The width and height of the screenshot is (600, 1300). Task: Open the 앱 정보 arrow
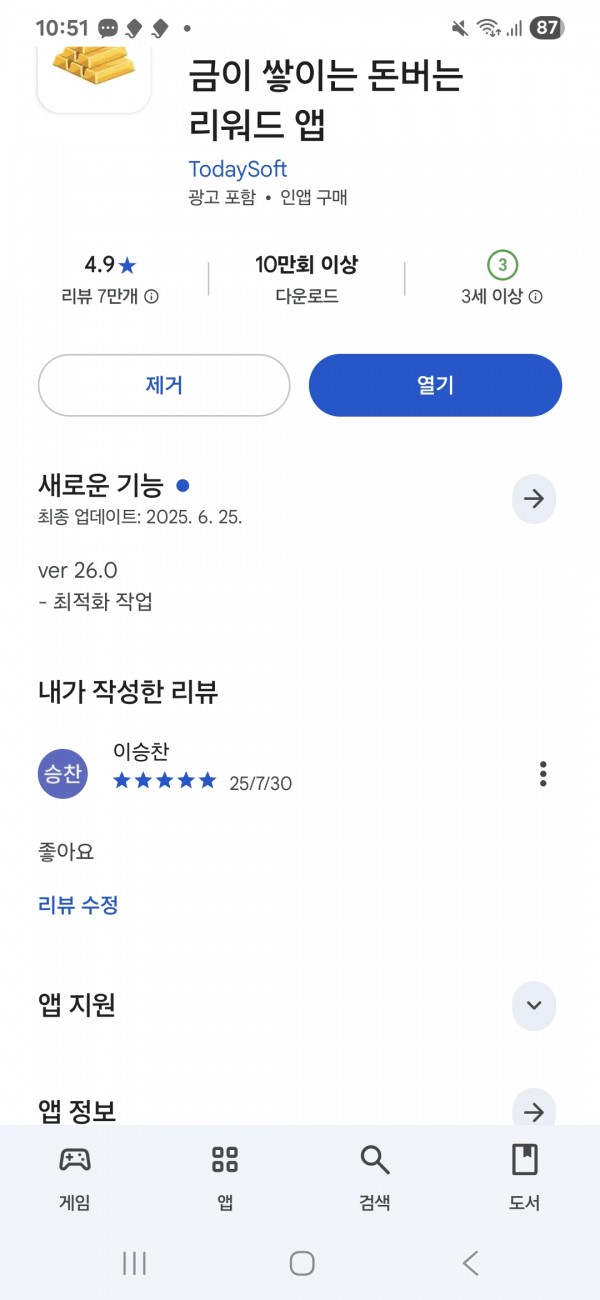(x=534, y=1111)
